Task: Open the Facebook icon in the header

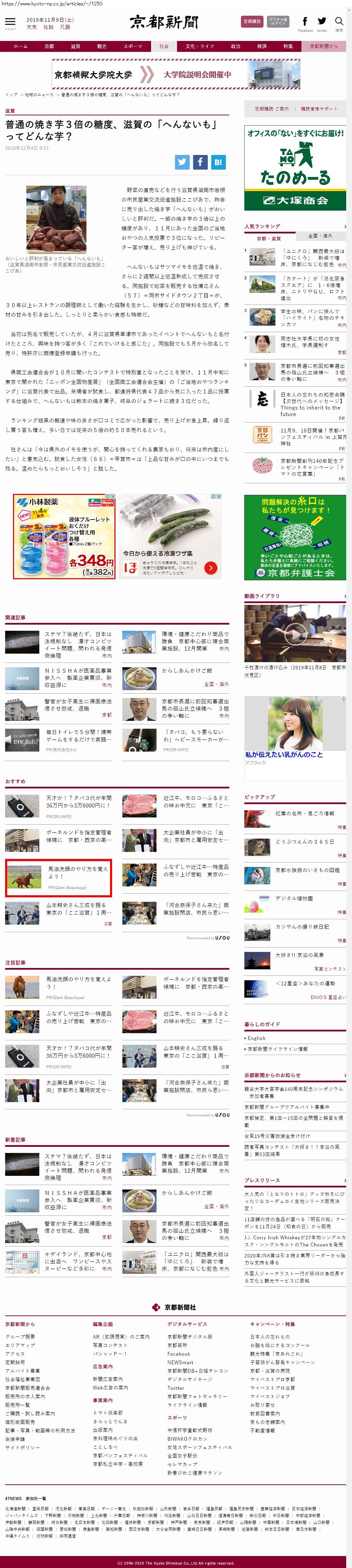Action: (305, 22)
